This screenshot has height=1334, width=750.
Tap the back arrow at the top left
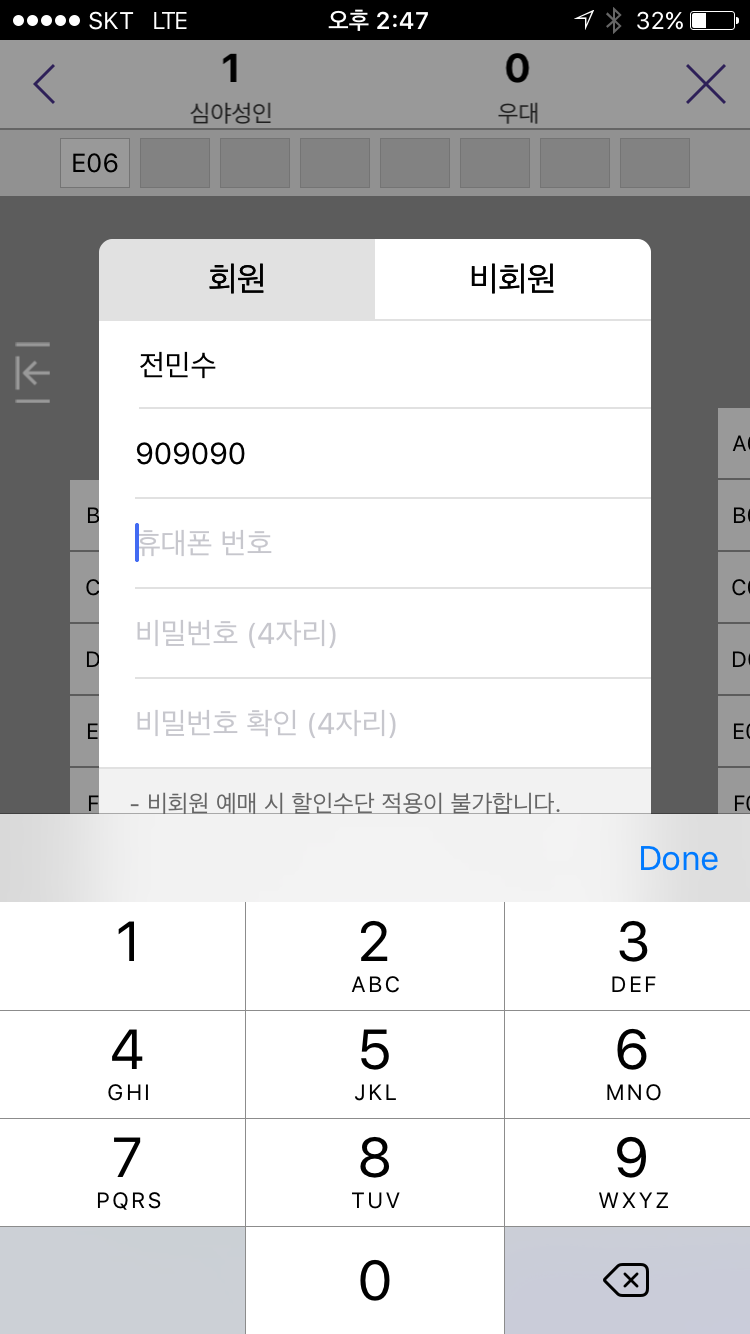(x=42, y=84)
